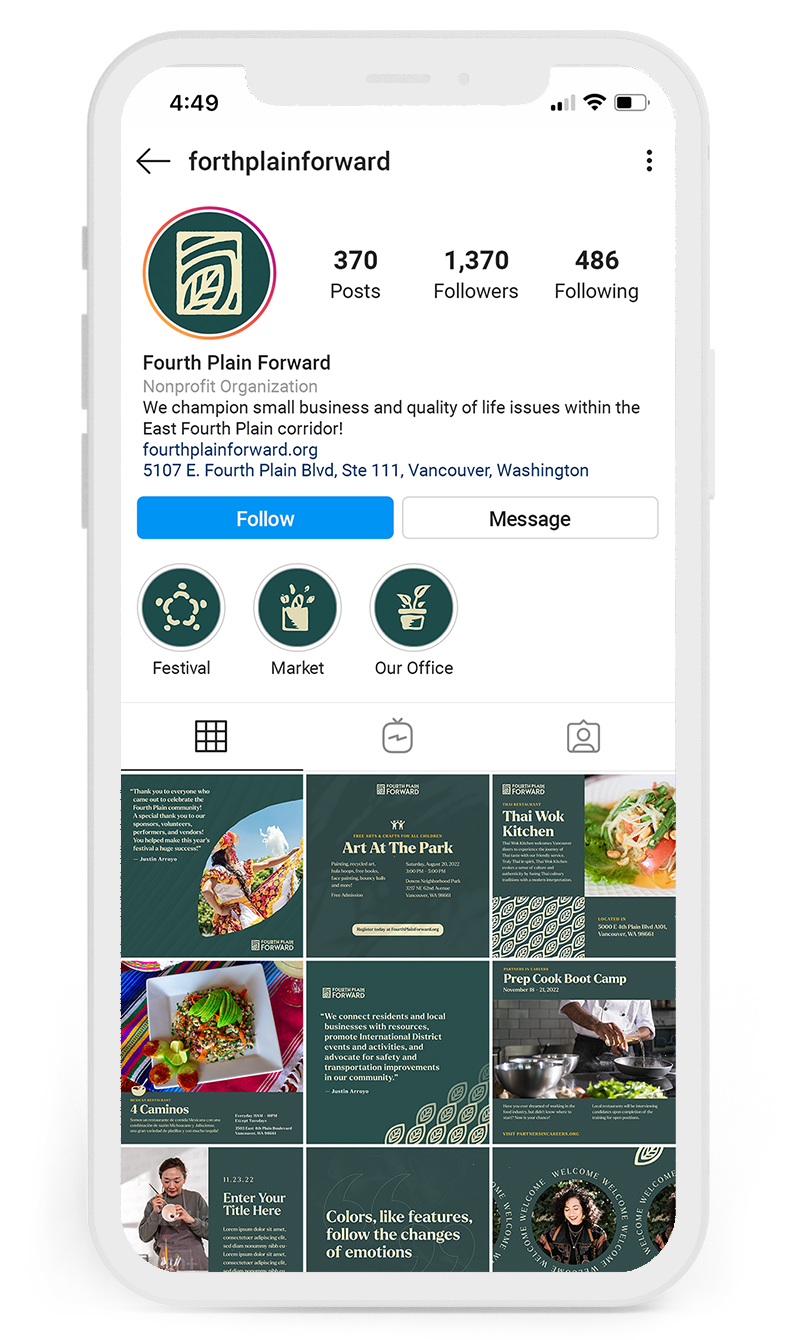
Task: Open the Market story highlight
Action: [297, 609]
